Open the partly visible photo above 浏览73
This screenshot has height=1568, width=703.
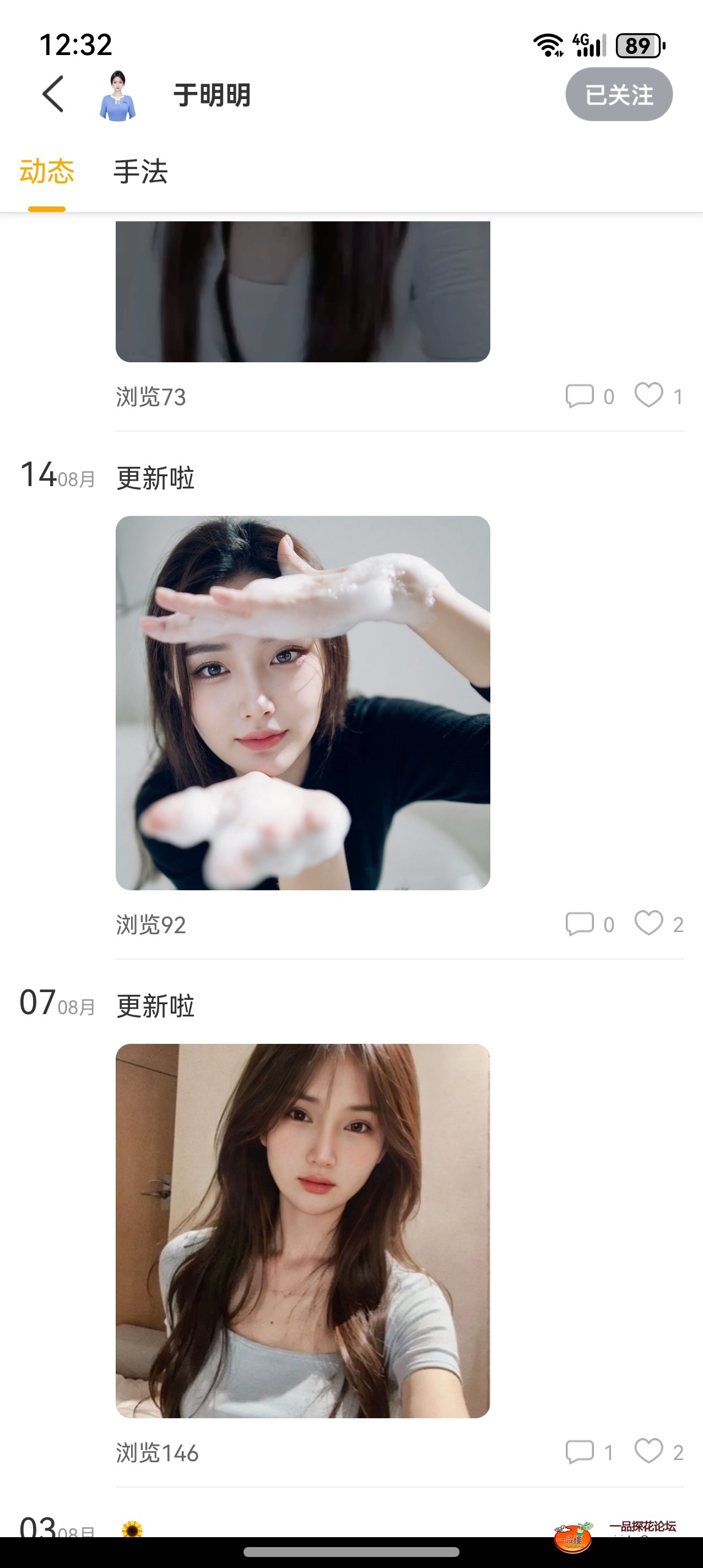[303, 292]
